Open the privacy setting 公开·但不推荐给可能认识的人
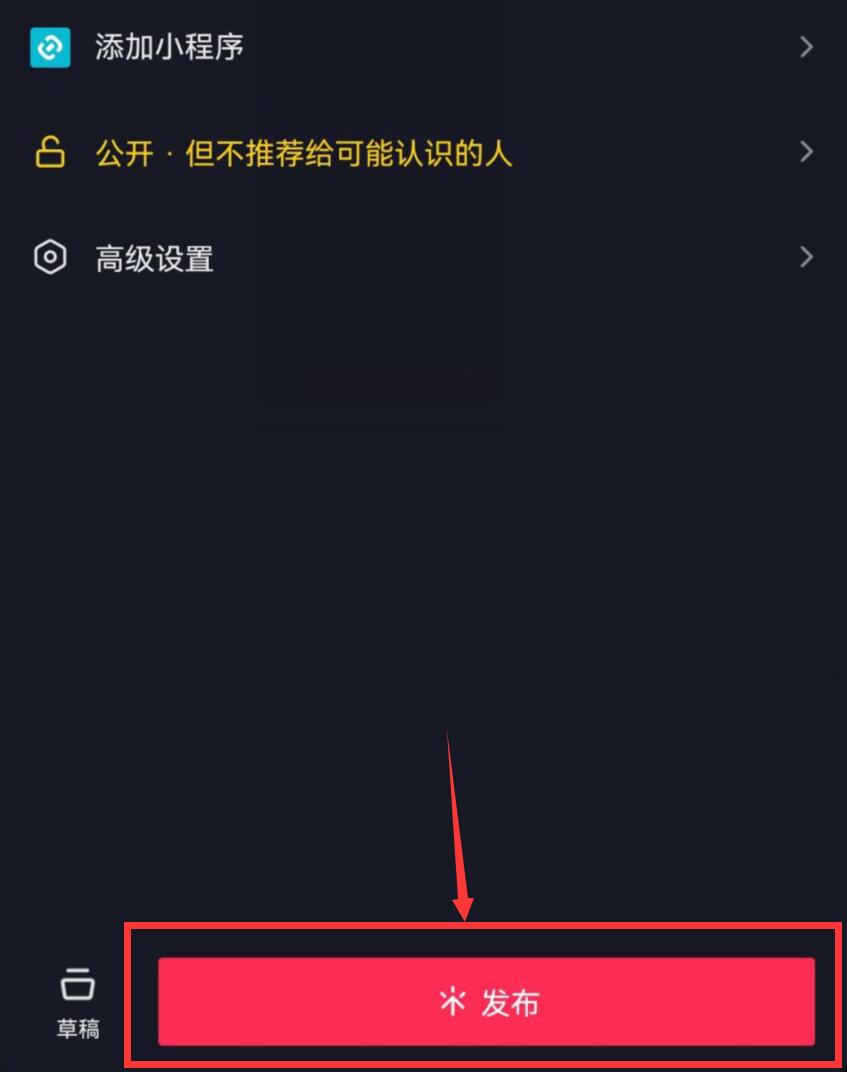This screenshot has width=847, height=1072. point(304,153)
